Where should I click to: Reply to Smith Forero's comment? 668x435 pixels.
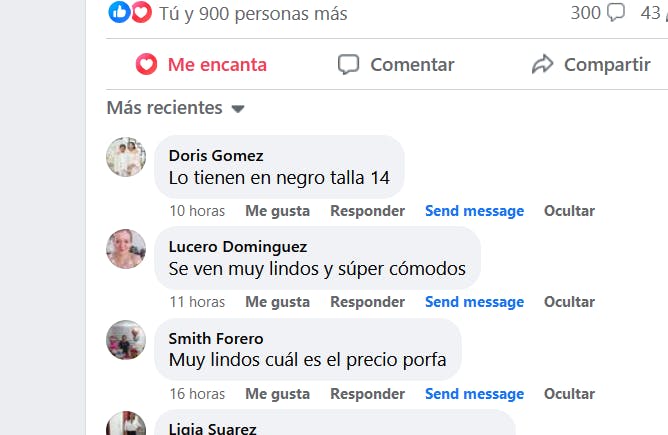coord(367,394)
